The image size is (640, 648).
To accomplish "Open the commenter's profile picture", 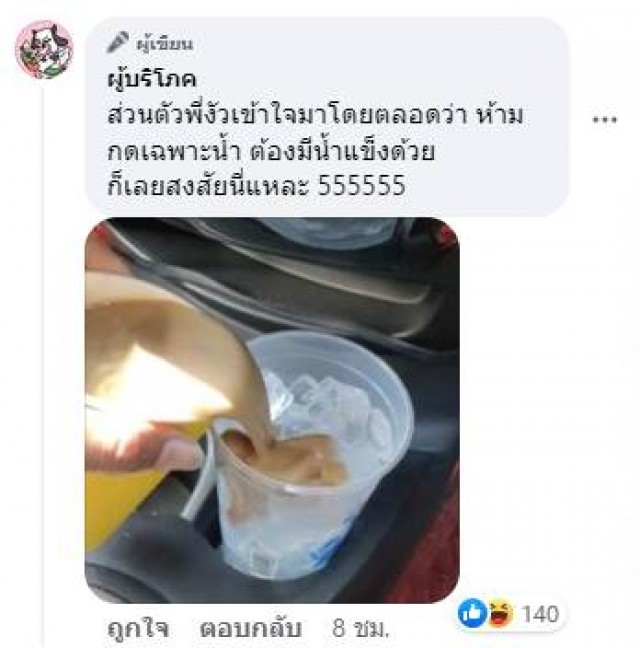I will click(x=44, y=49).
